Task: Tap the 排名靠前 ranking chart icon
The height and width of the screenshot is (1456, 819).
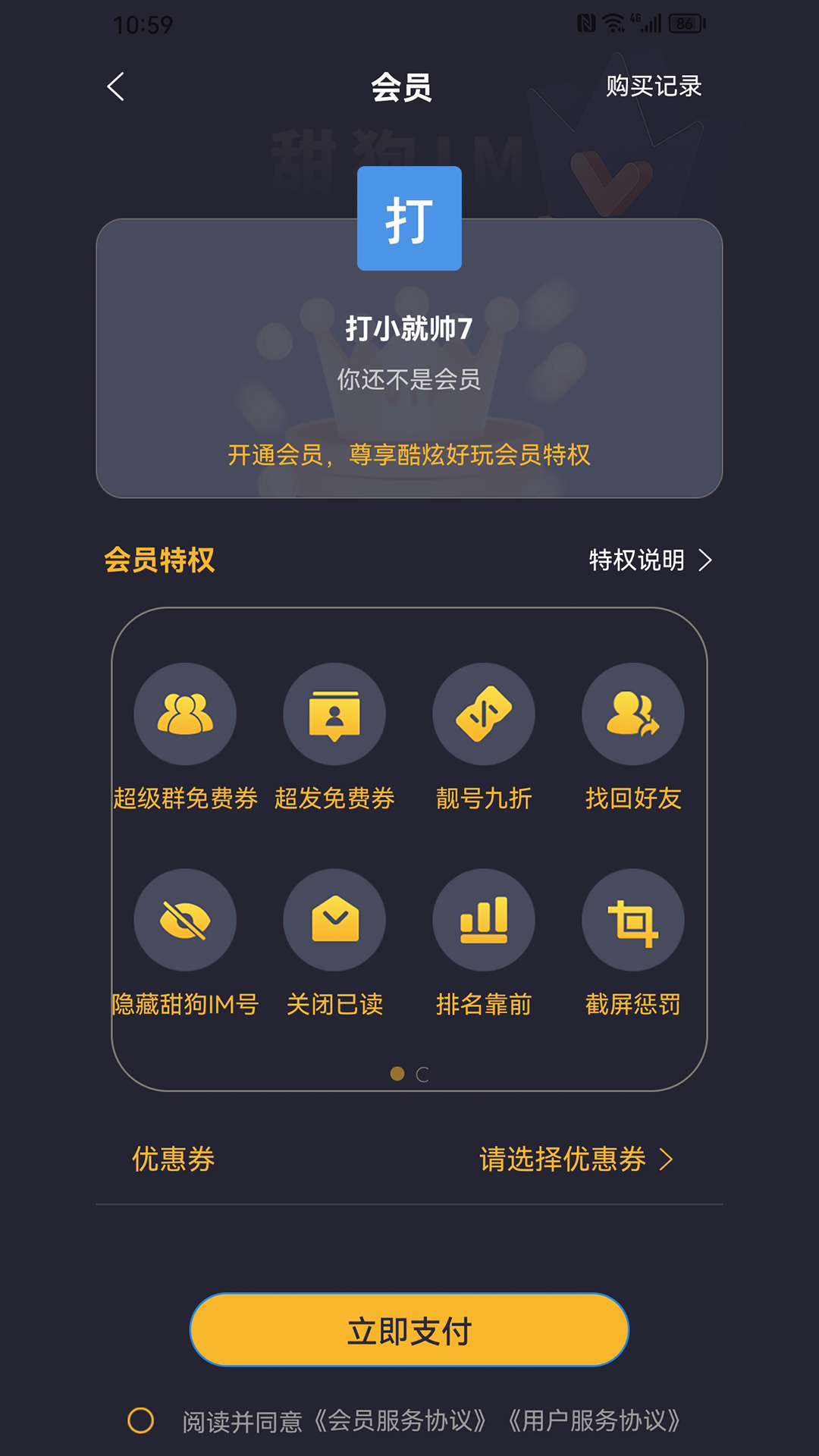Action: tap(484, 920)
